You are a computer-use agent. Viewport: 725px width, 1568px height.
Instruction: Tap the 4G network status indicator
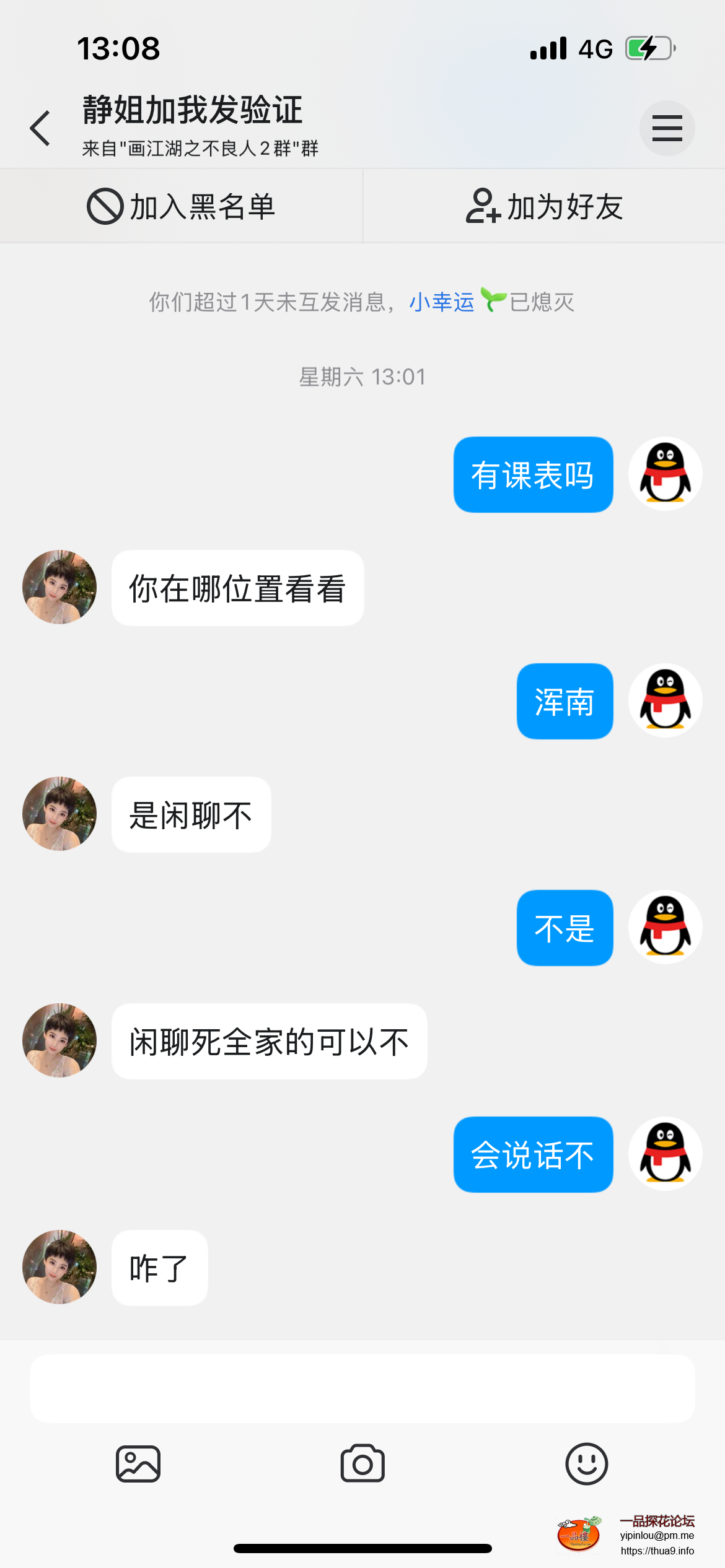click(x=593, y=47)
